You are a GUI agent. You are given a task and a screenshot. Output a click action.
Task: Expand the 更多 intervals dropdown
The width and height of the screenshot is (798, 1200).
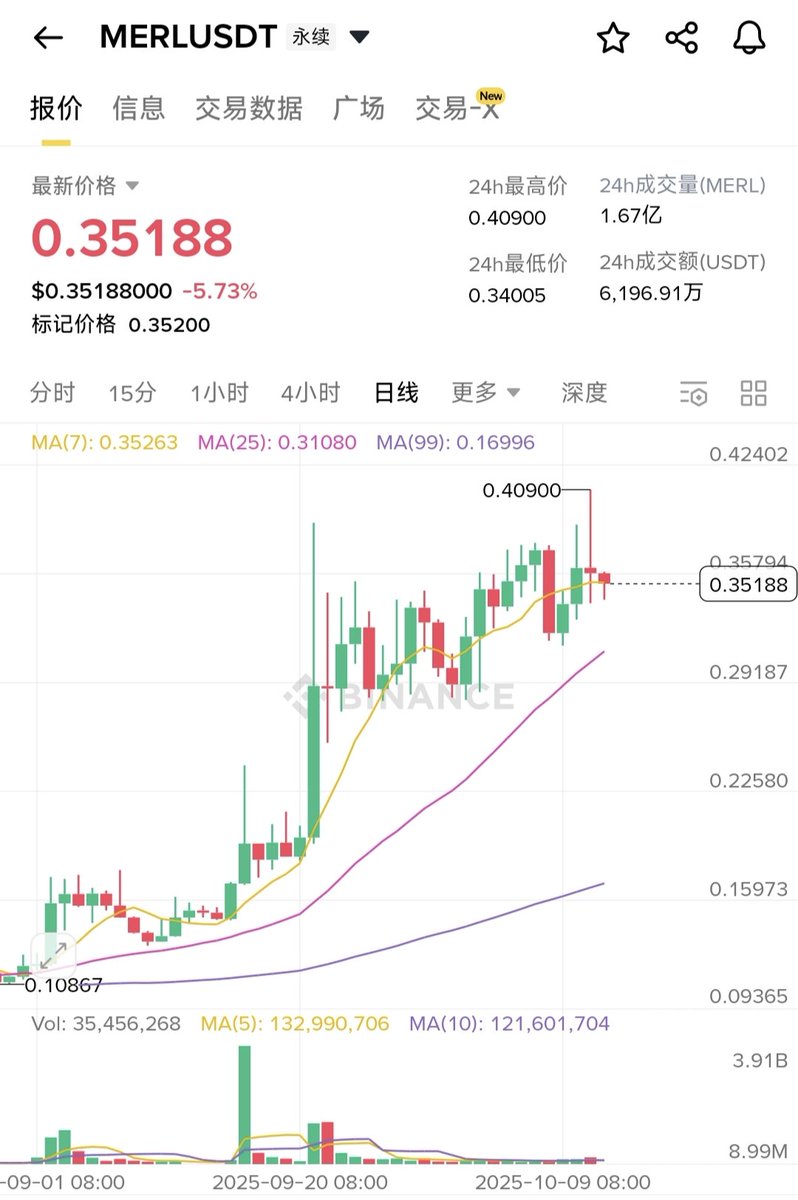click(x=485, y=393)
